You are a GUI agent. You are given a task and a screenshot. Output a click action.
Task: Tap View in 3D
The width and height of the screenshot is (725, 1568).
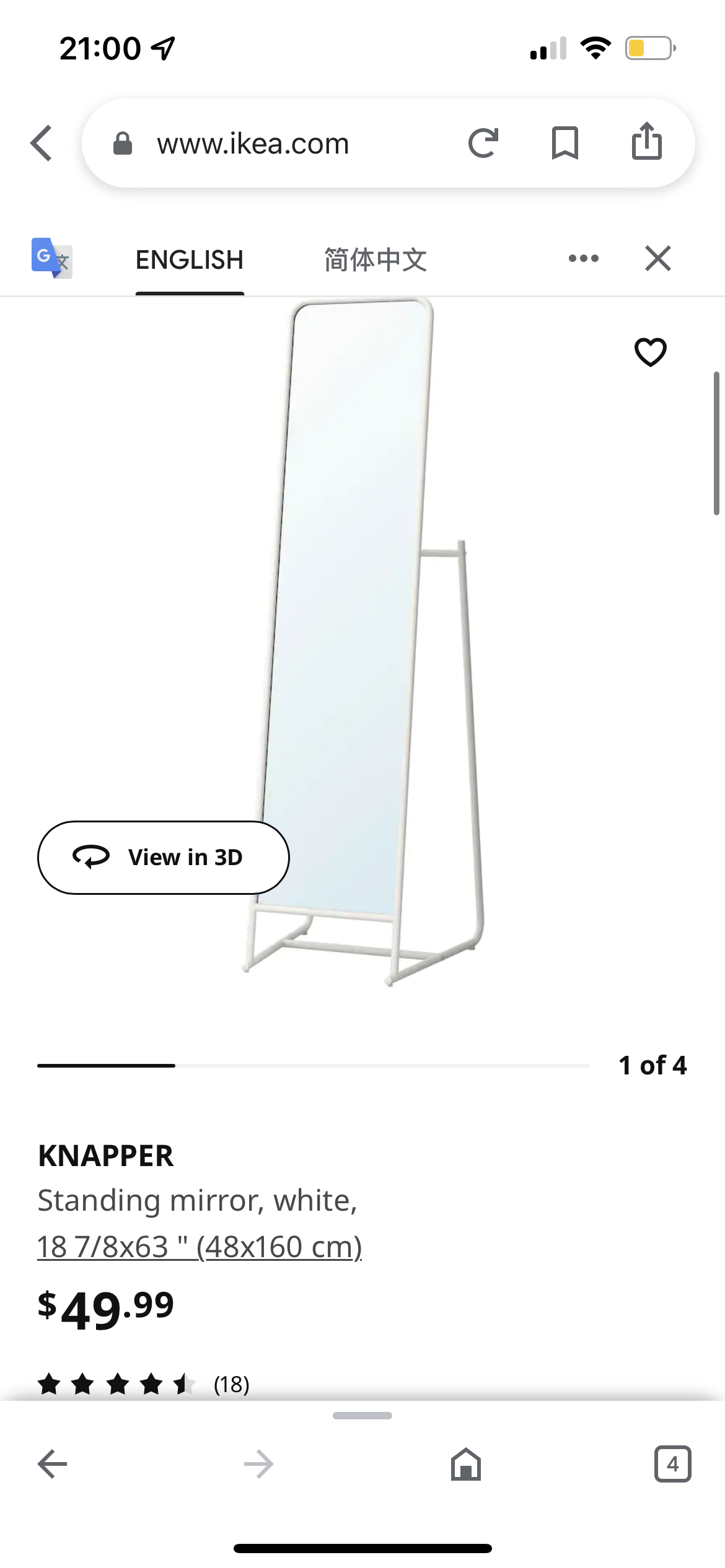[x=164, y=858]
